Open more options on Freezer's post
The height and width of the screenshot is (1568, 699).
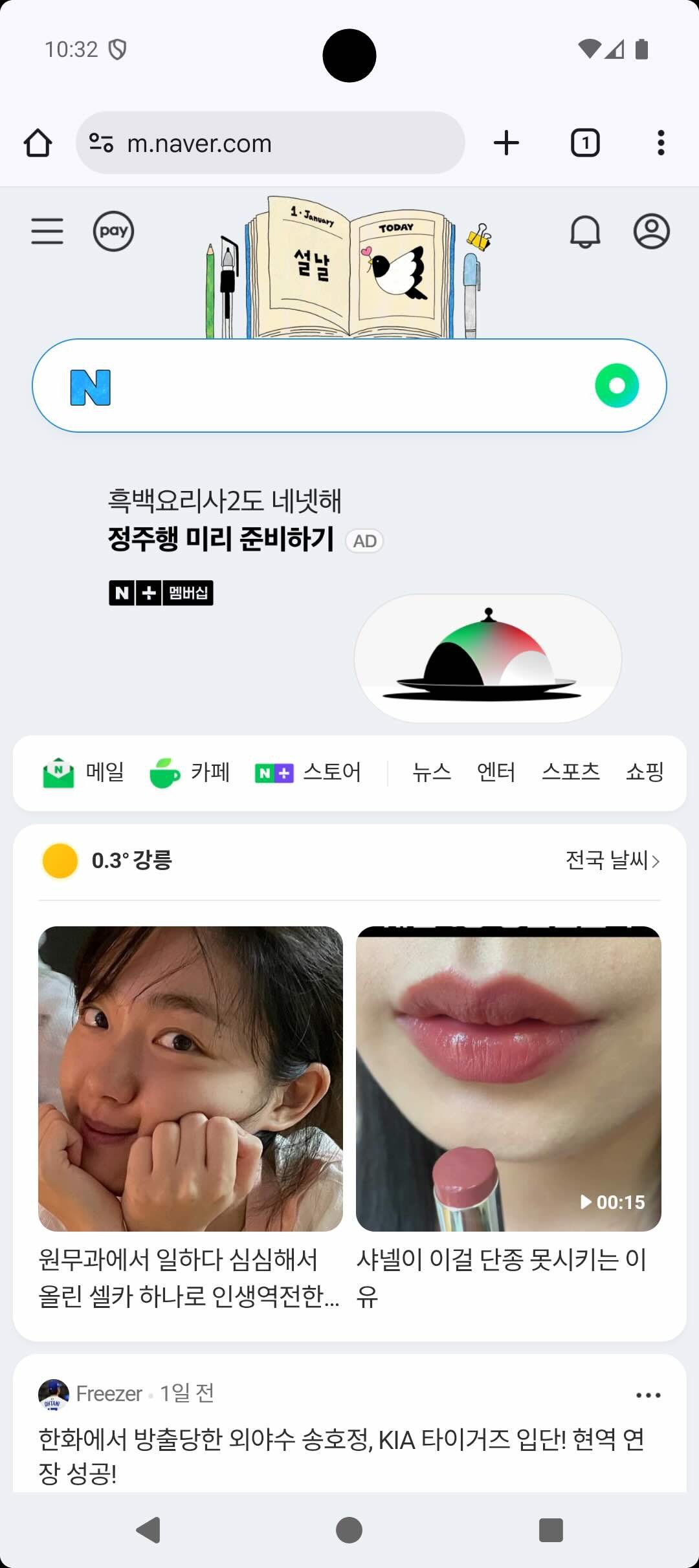pyautogui.click(x=648, y=1395)
